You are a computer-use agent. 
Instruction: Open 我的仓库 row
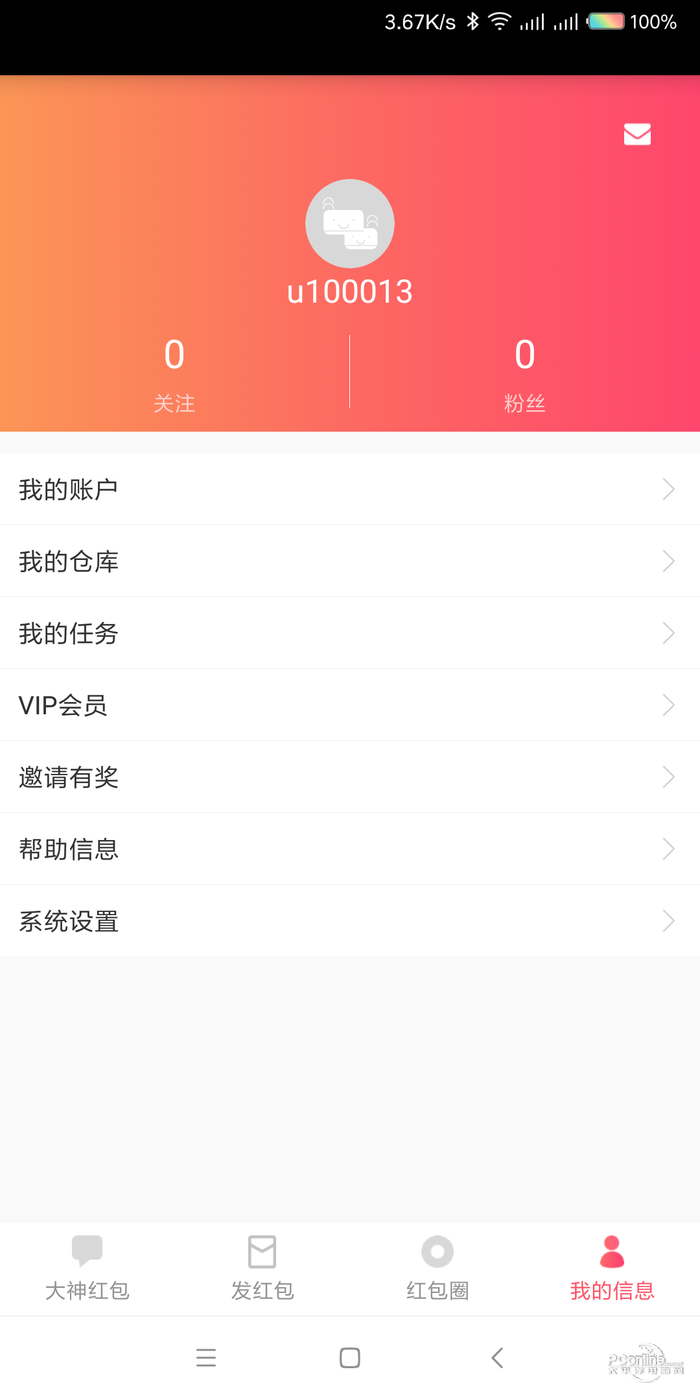349,561
